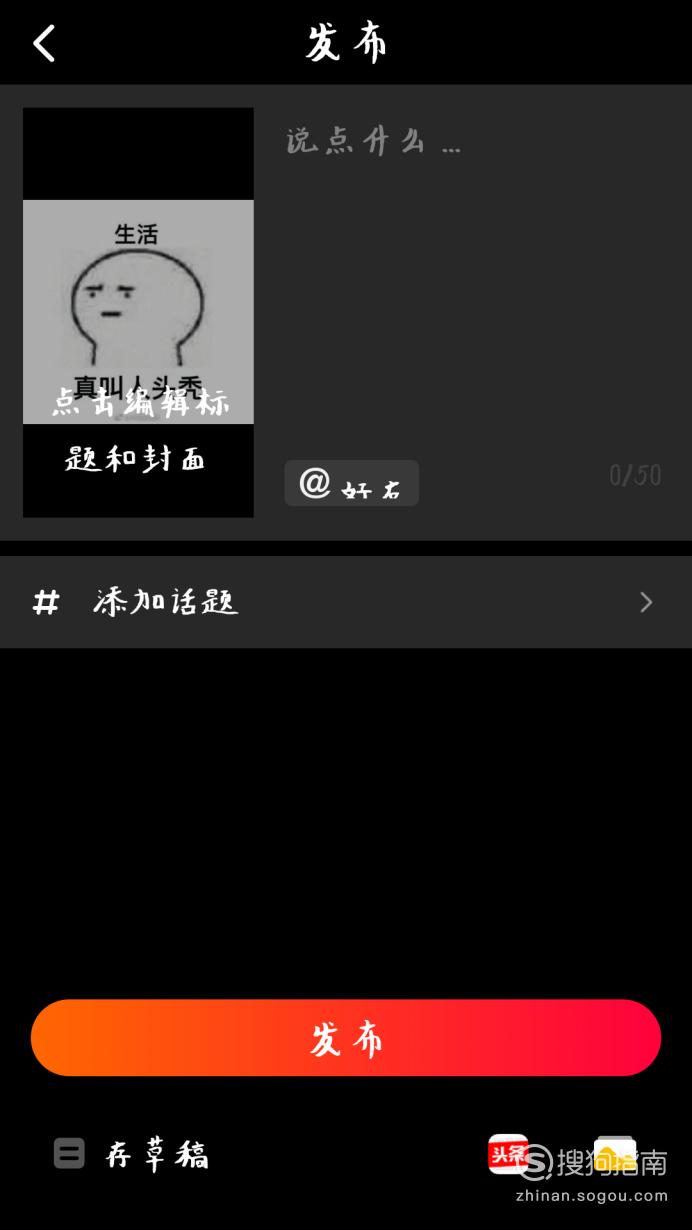Viewport: 692px width, 1230px height.
Task: Toggle the 头条 sync icon
Action: coord(508,1154)
